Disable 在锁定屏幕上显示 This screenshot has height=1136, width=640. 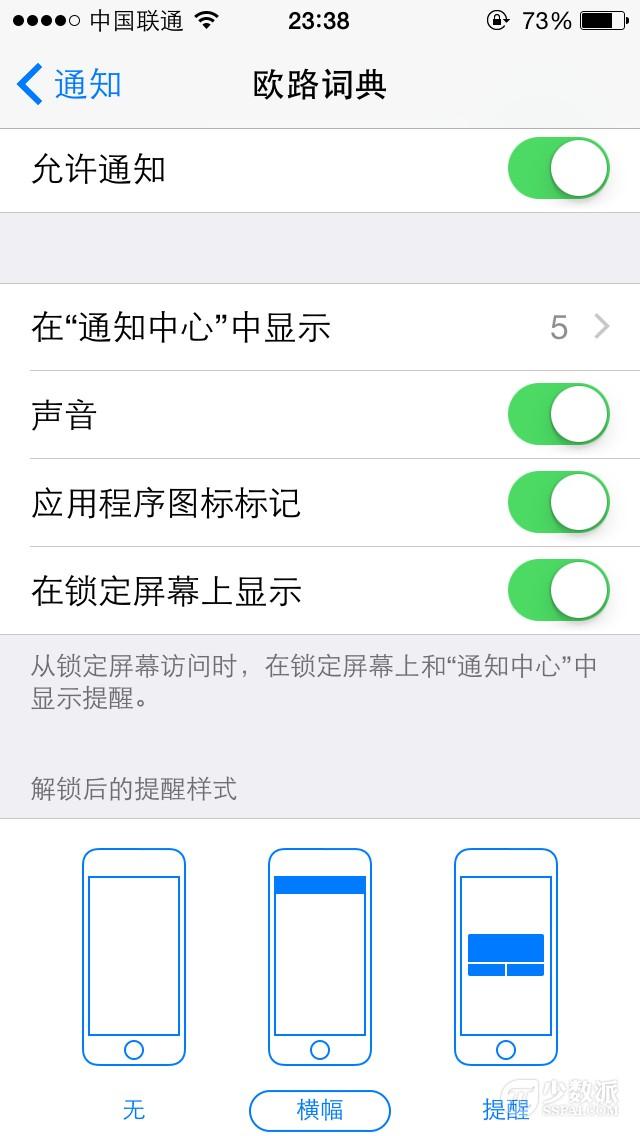click(x=558, y=590)
